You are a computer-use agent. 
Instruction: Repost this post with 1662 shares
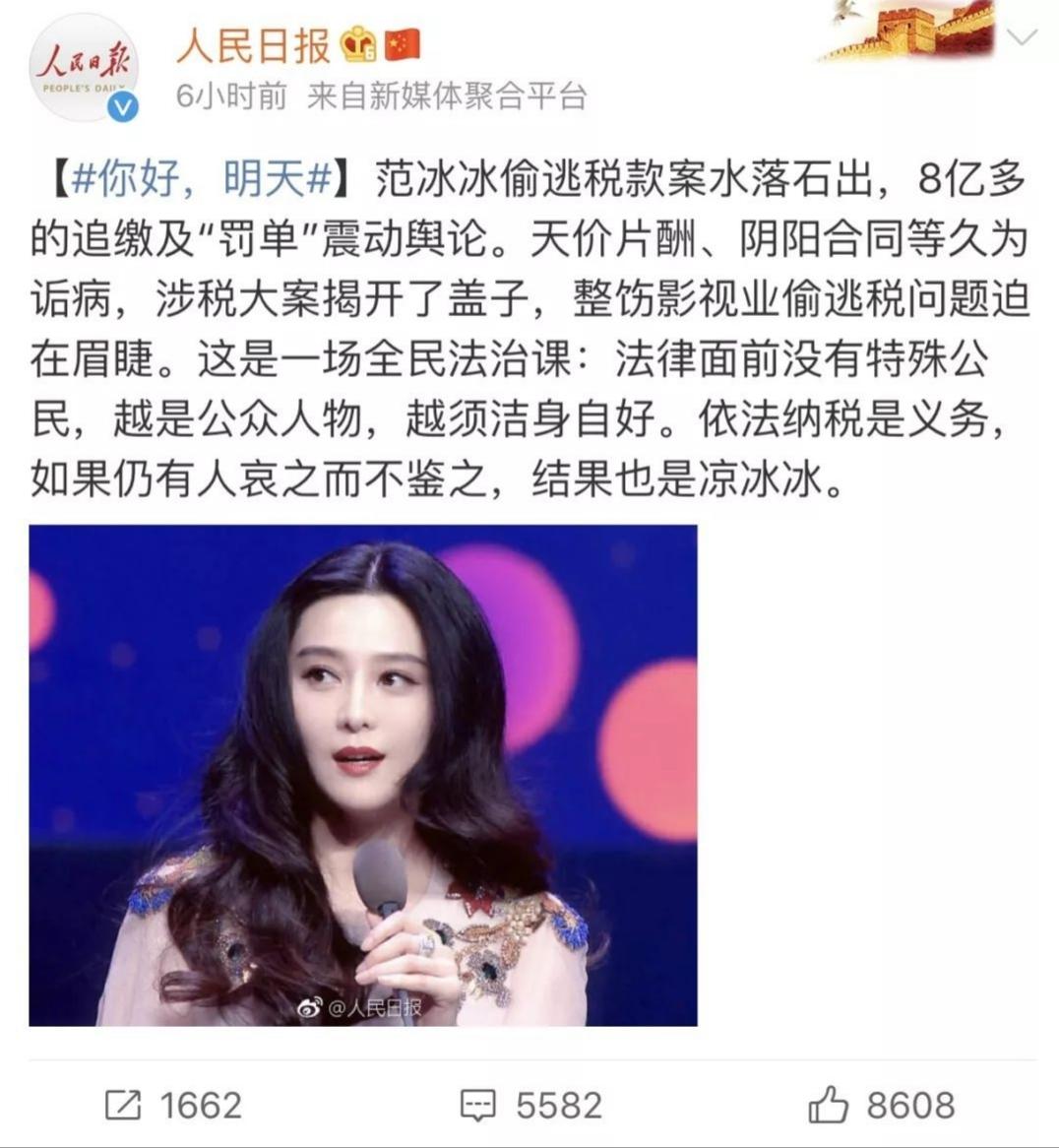173,1105
